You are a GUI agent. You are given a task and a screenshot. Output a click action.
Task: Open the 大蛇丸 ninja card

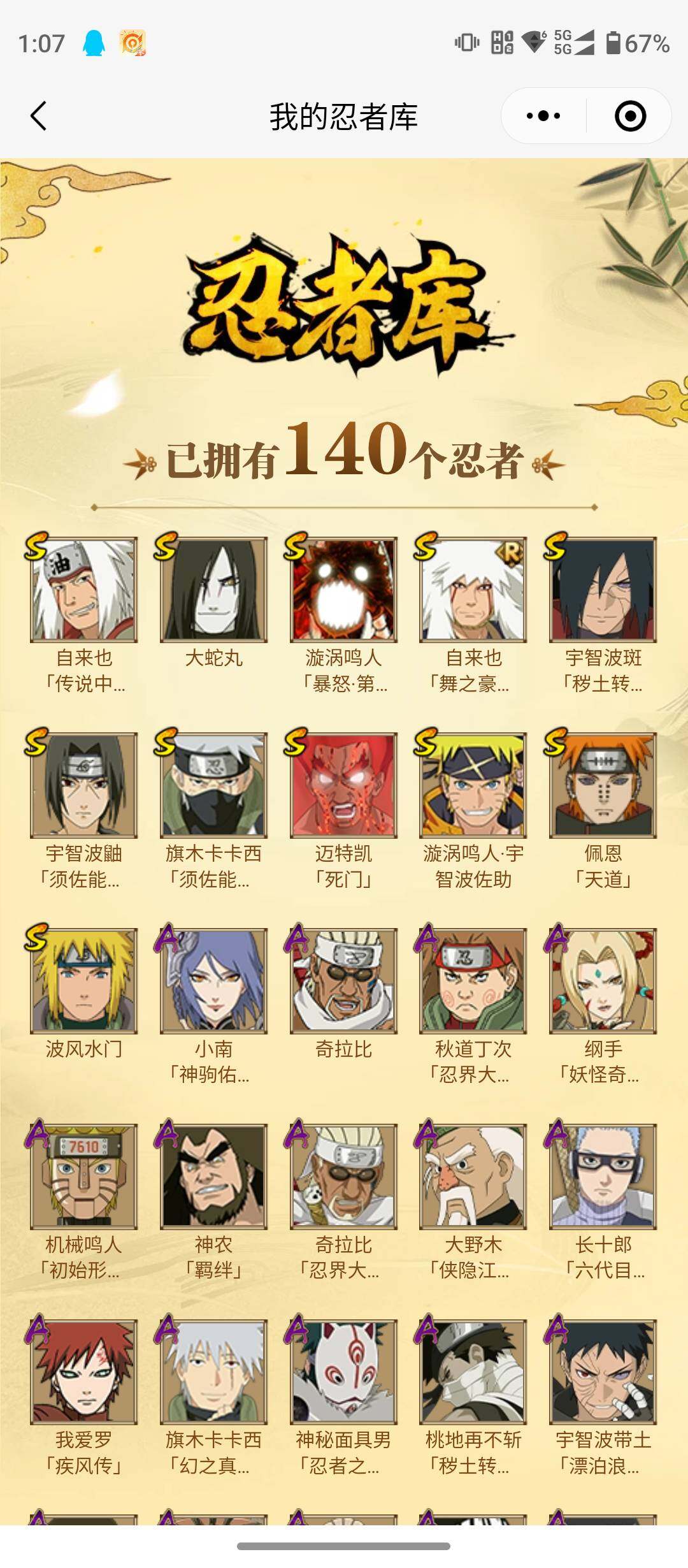pos(213,590)
